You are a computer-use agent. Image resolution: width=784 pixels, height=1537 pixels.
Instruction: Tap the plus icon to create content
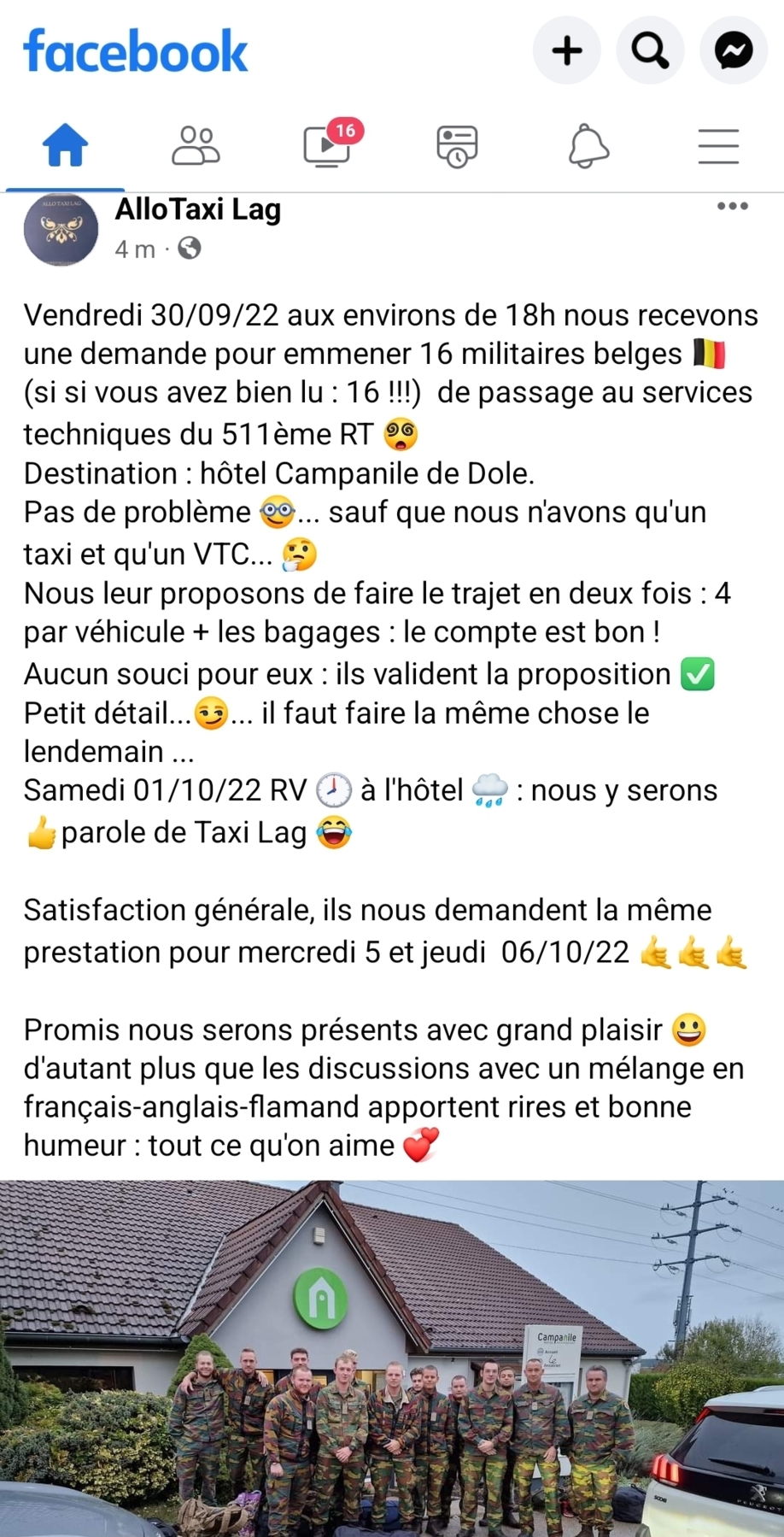(x=567, y=51)
